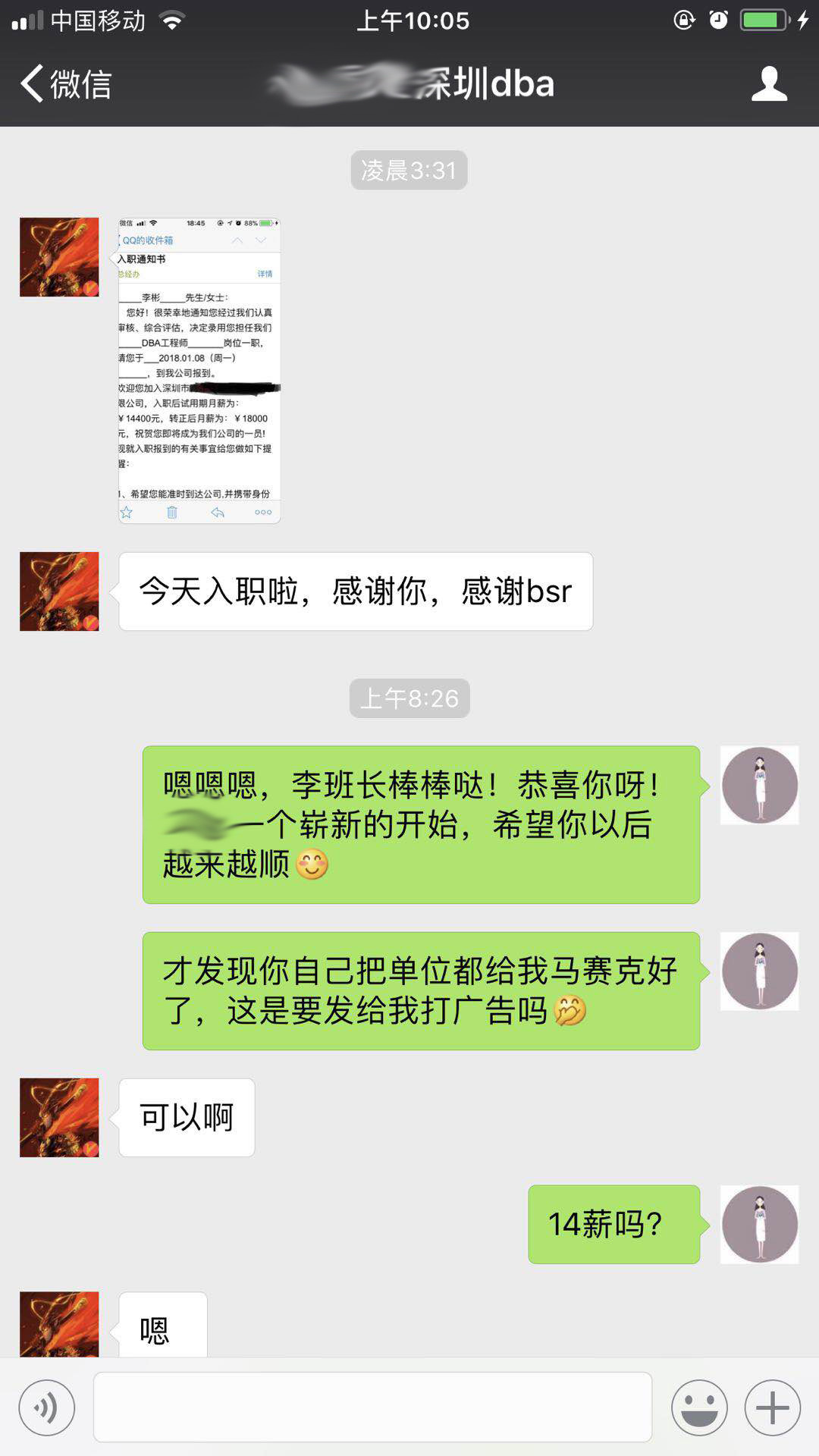Viewport: 819px width, 1456px height.
Task: Open the emoji sticker panel
Action: pyautogui.click(x=698, y=1408)
